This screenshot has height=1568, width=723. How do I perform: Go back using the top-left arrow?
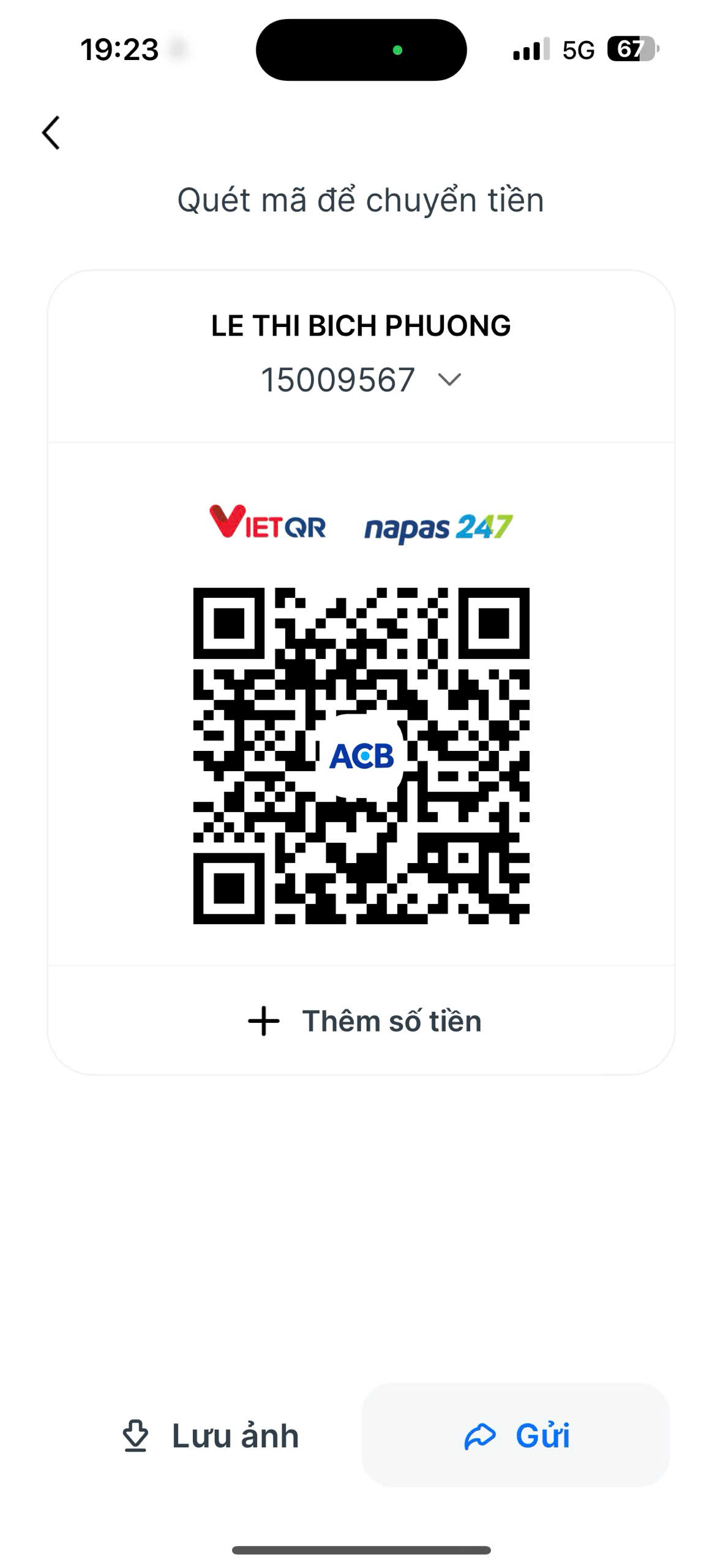(x=51, y=132)
